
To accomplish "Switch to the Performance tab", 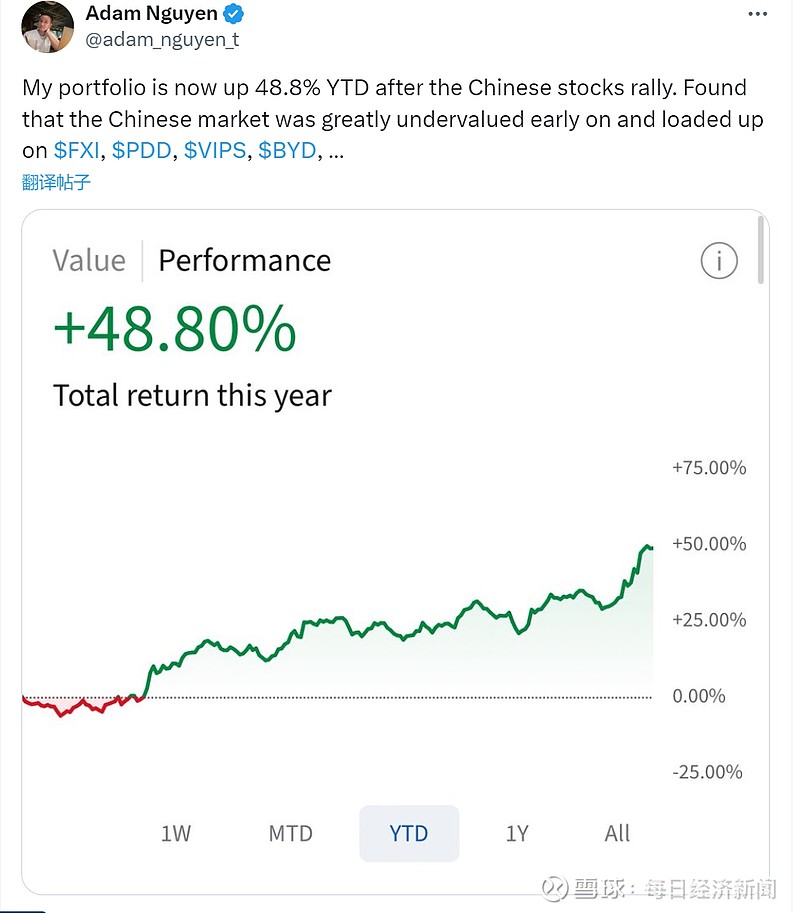I will [244, 260].
